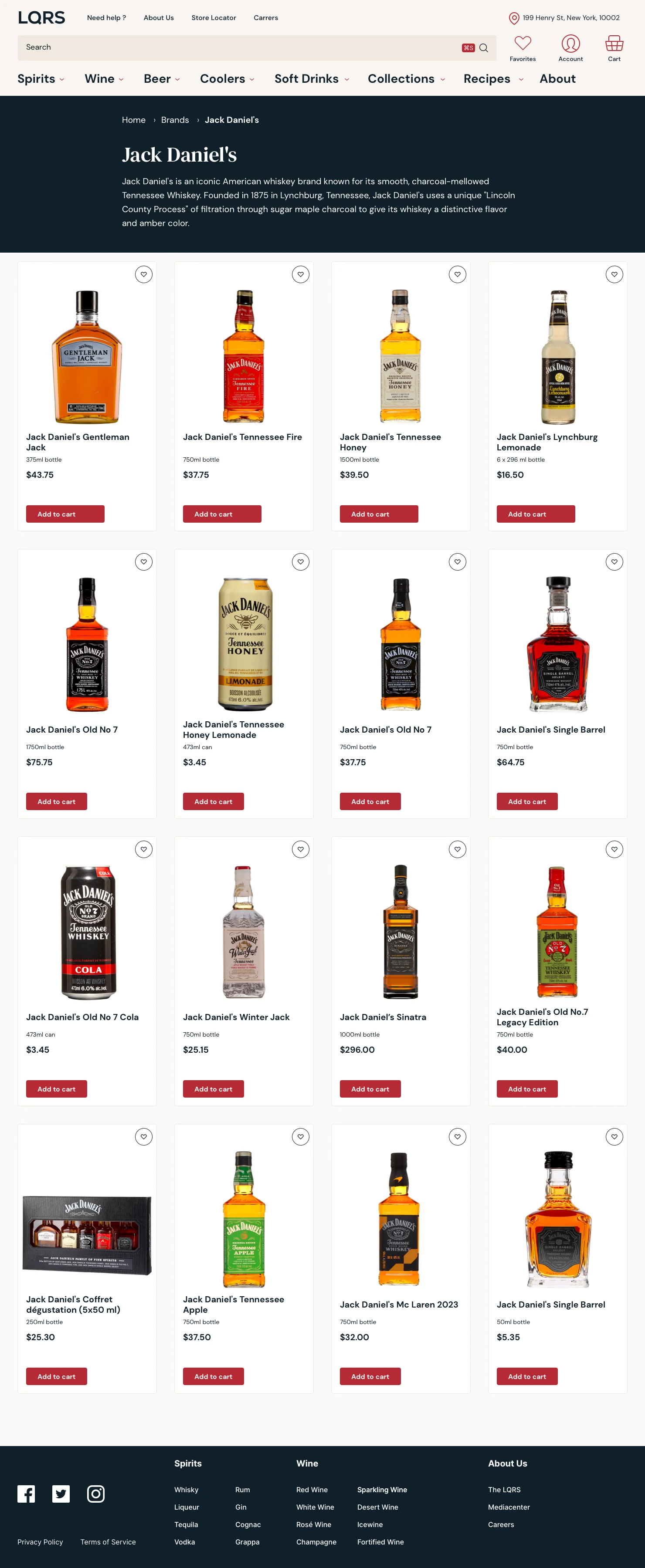
Task: Open the Store Locator link
Action: [213, 18]
